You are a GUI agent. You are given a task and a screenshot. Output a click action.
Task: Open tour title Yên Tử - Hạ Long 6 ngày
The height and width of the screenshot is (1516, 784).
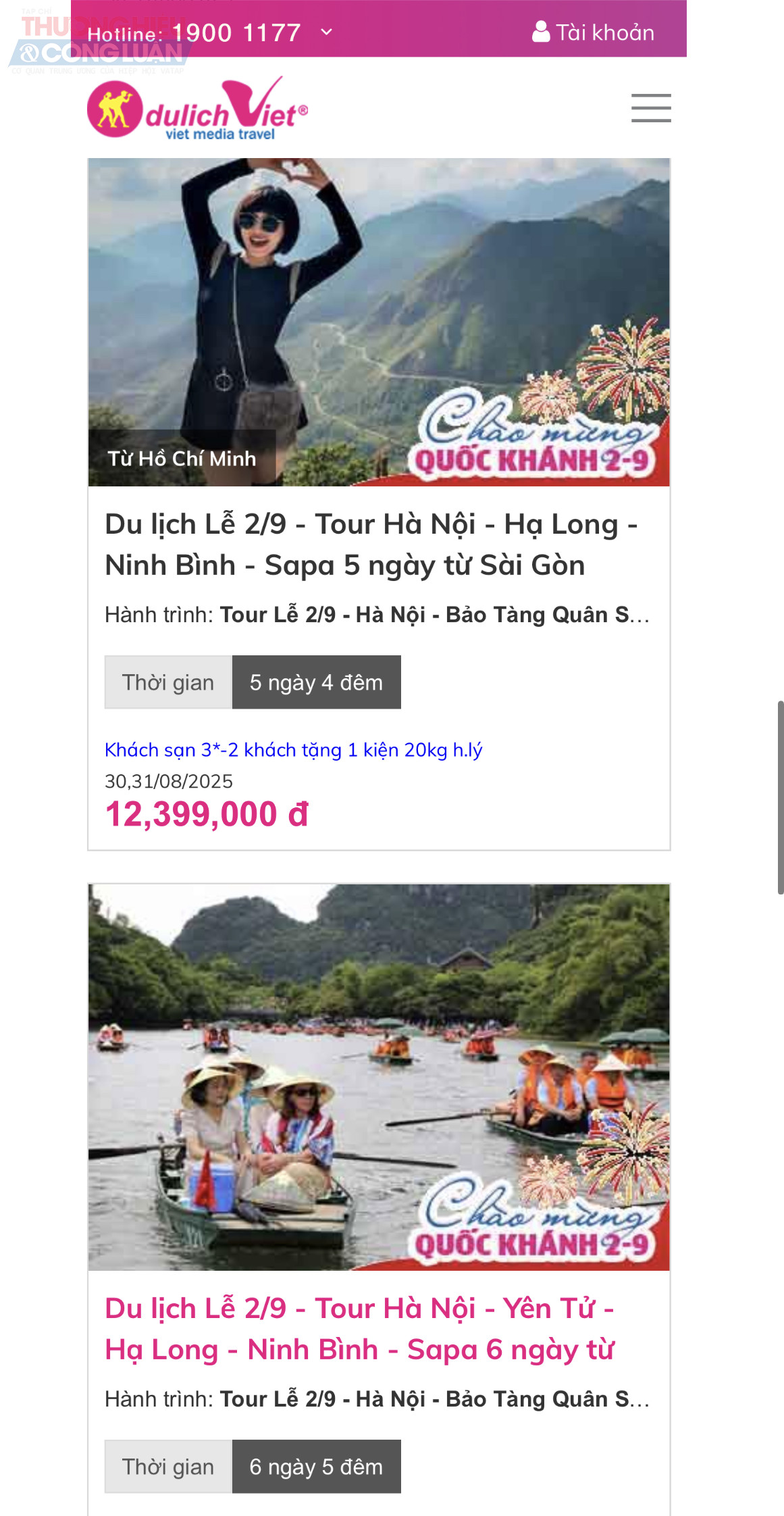(x=359, y=1329)
